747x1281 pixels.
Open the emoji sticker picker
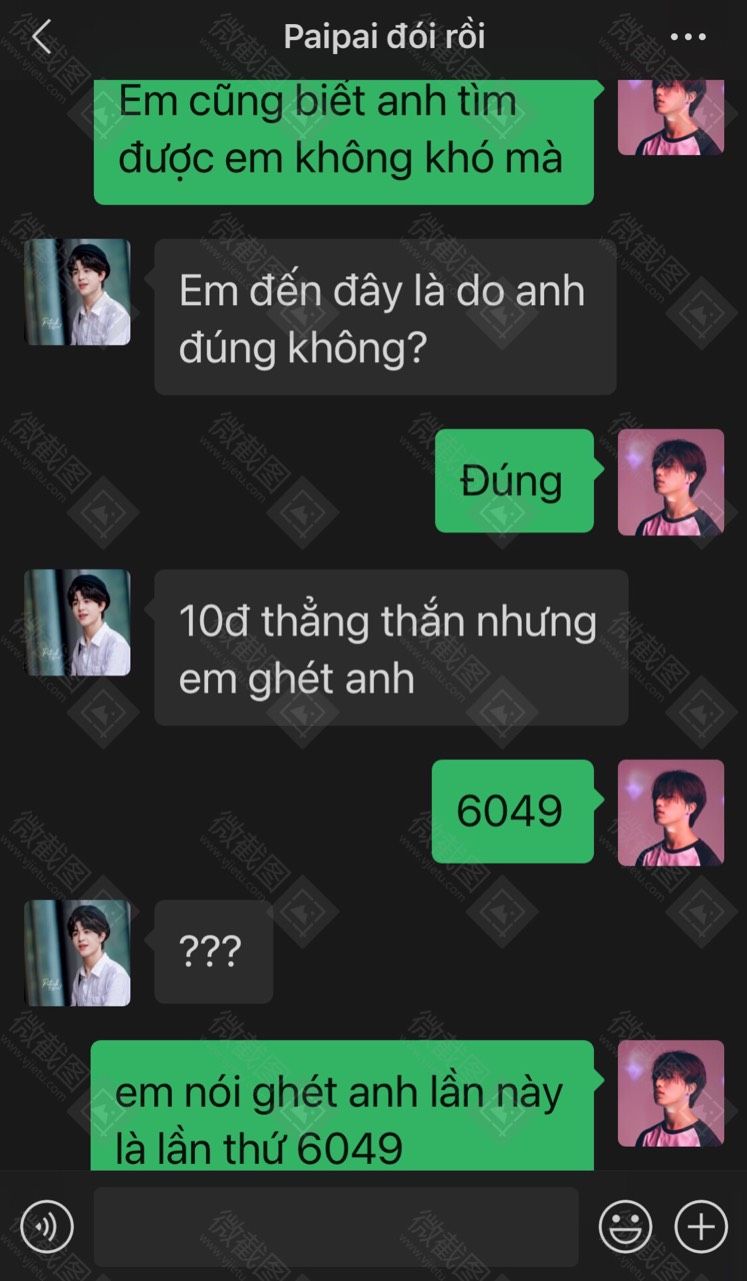coord(625,1225)
